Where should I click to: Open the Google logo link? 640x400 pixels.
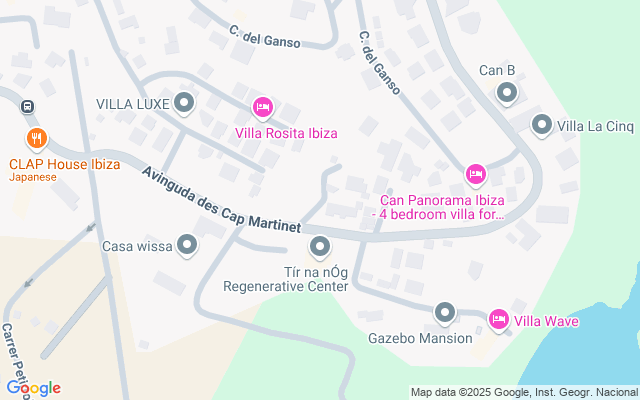pyautogui.click(x=33, y=388)
